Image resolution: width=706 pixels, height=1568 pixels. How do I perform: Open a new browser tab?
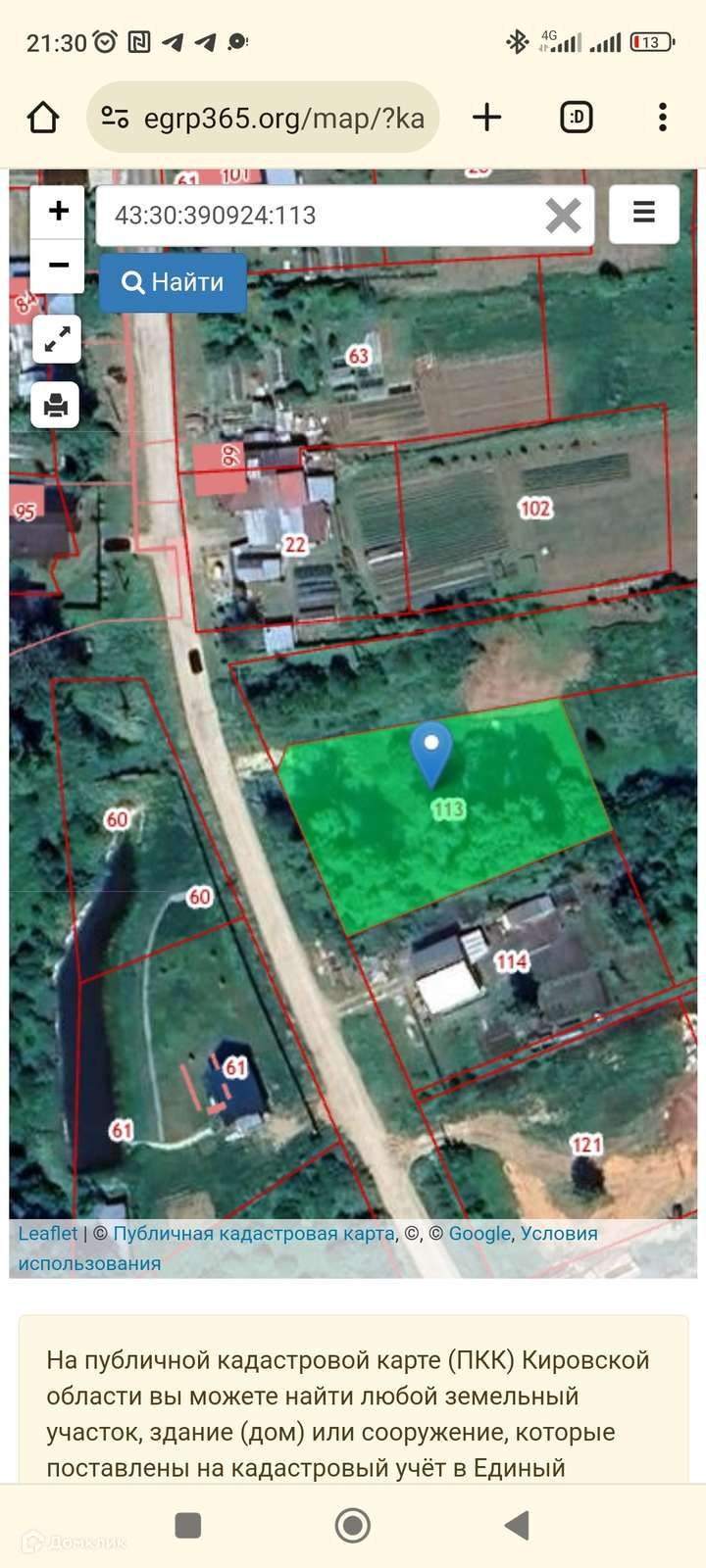tap(486, 118)
